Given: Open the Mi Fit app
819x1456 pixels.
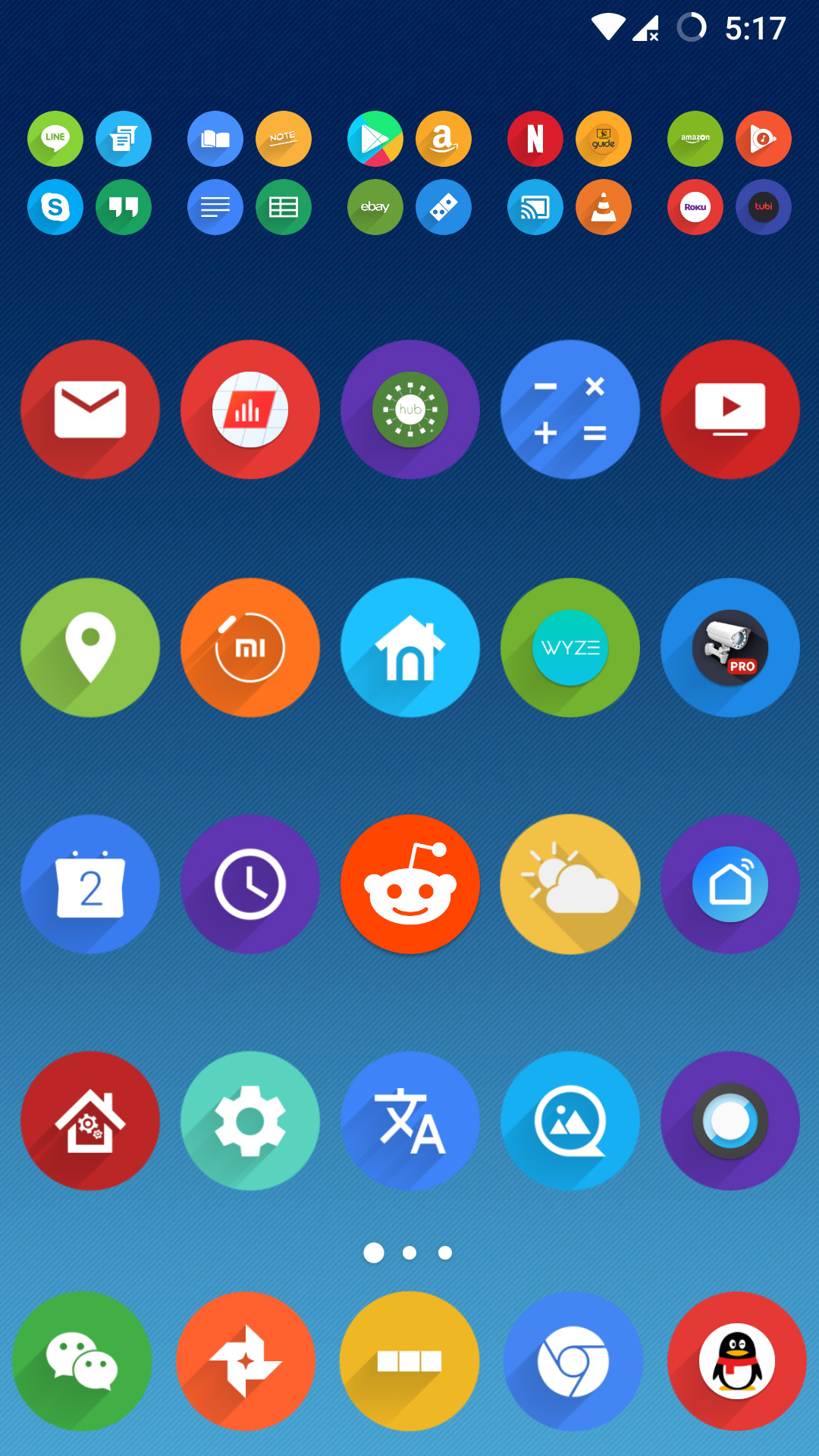Looking at the screenshot, I should tap(250, 648).
